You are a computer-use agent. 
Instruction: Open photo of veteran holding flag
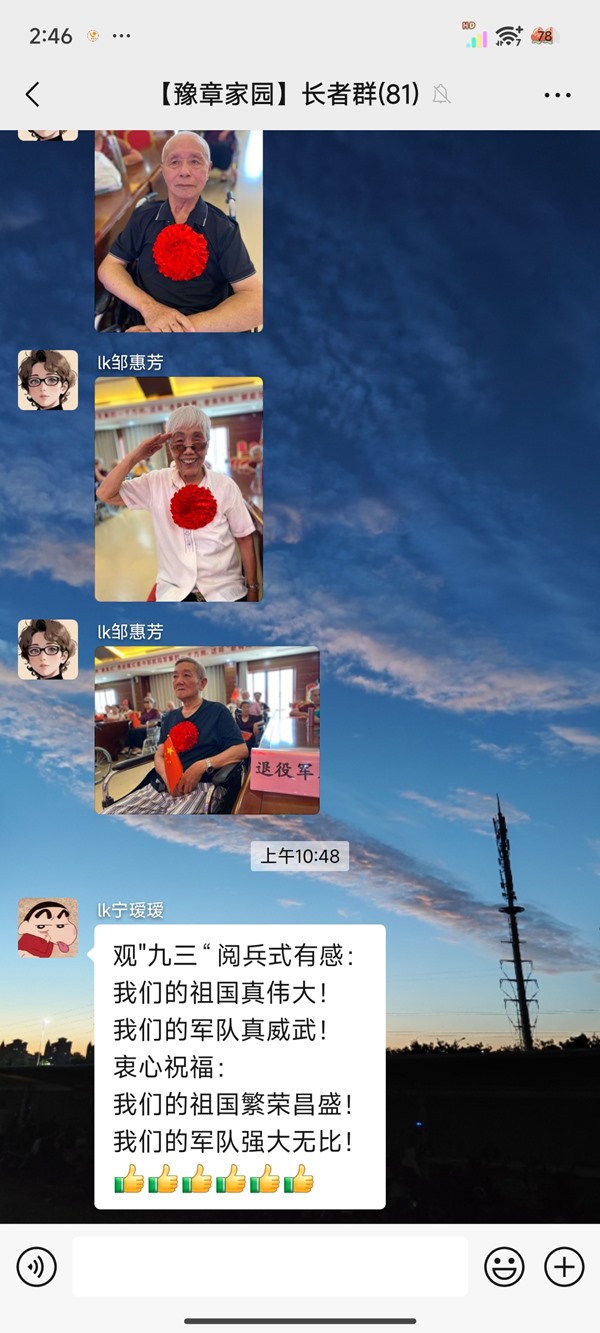click(207, 730)
